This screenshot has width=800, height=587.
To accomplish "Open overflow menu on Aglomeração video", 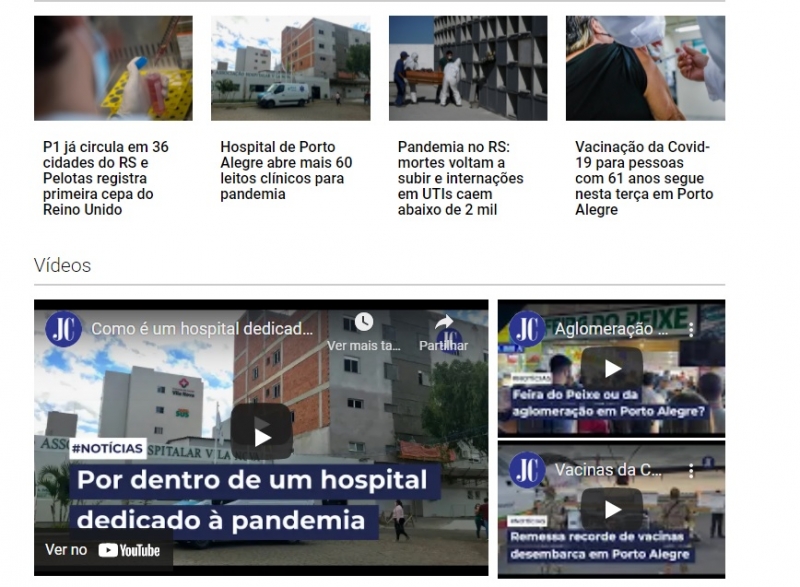I will [691, 329].
